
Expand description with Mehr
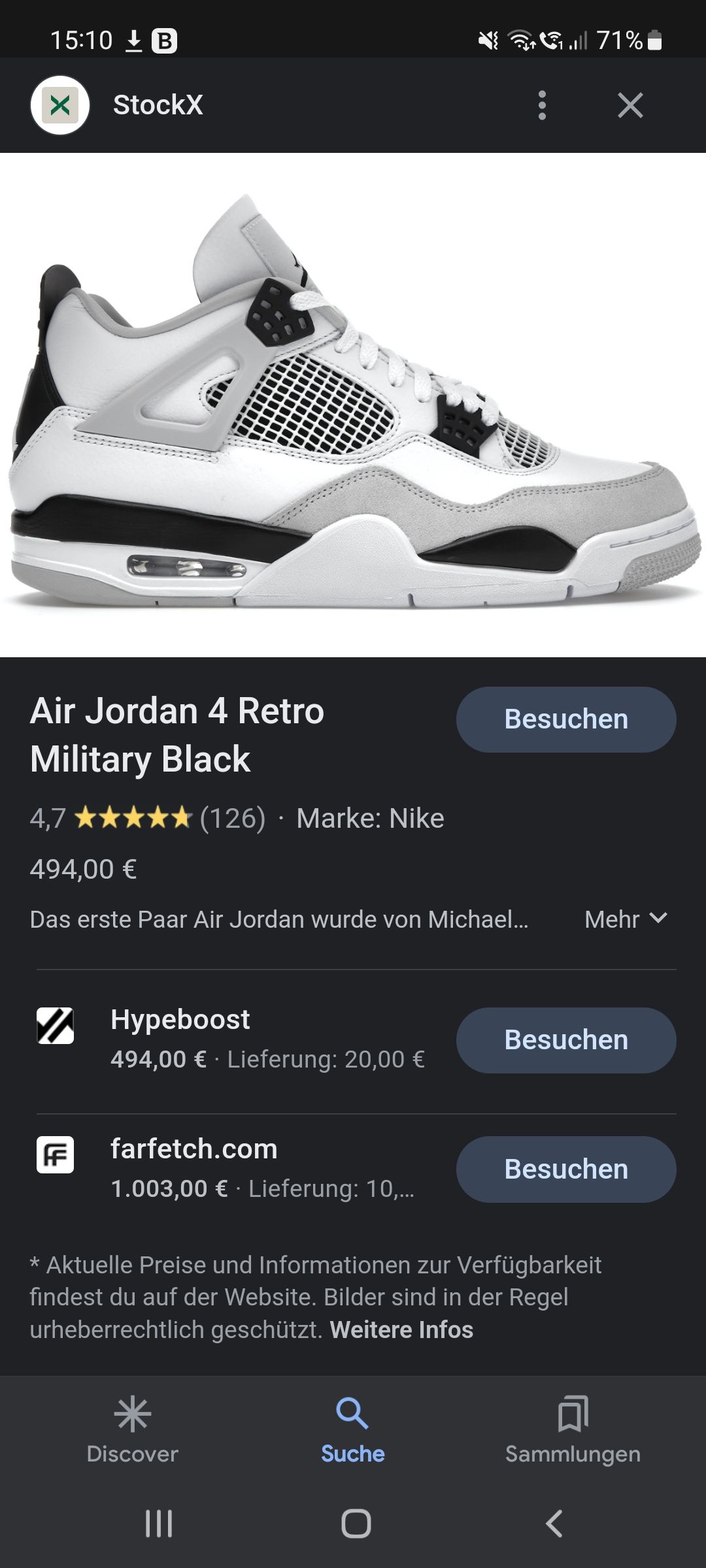click(x=626, y=919)
